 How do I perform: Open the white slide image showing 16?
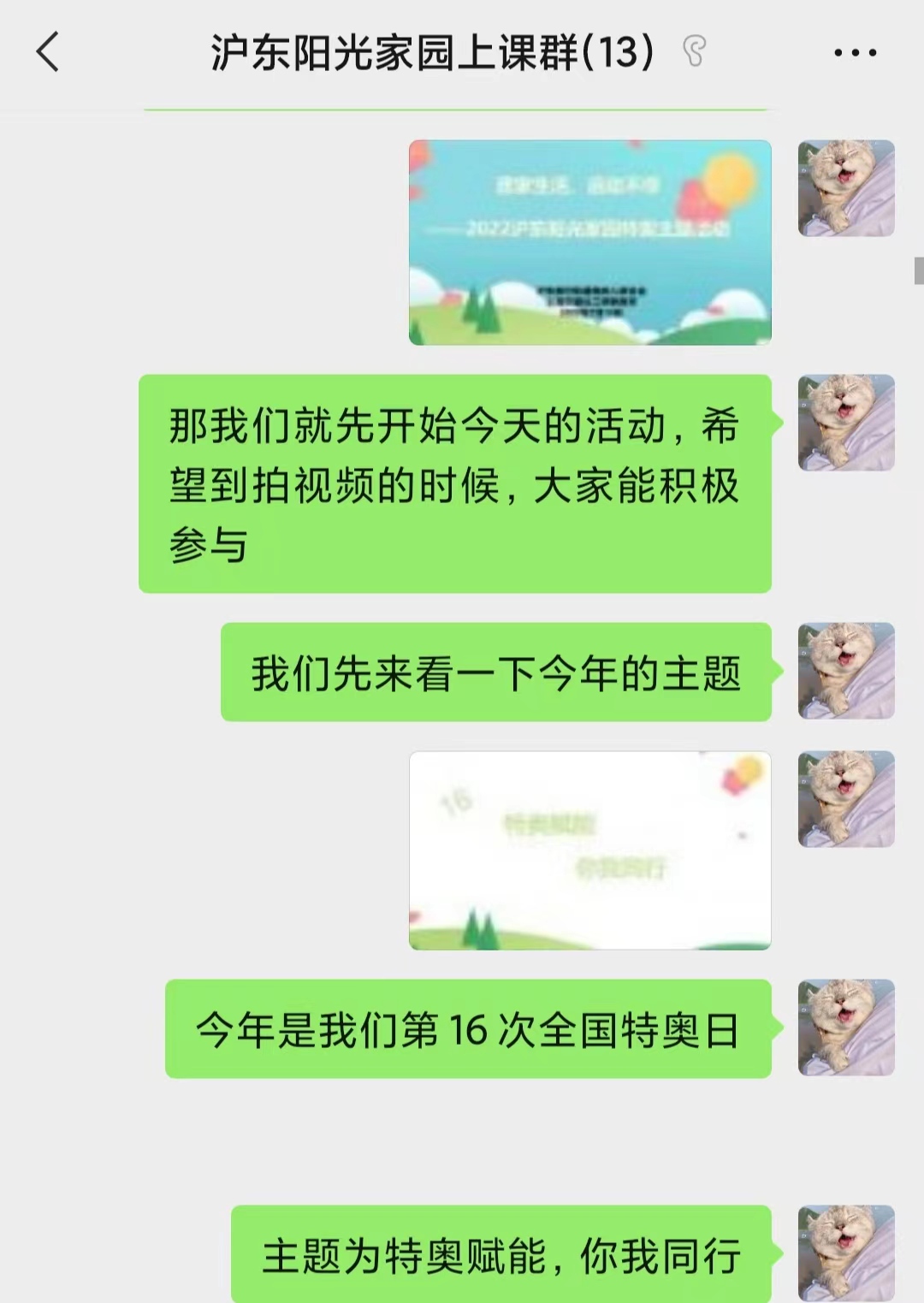coord(589,850)
